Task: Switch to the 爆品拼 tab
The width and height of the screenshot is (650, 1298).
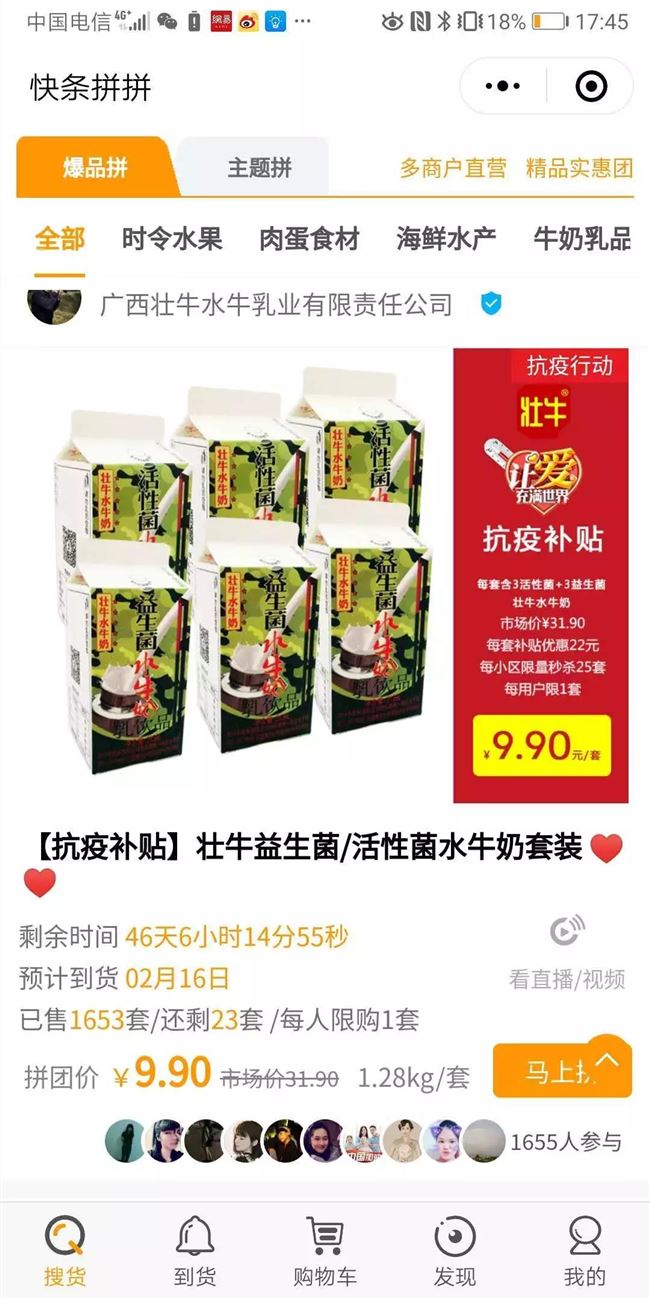Action: pos(95,167)
